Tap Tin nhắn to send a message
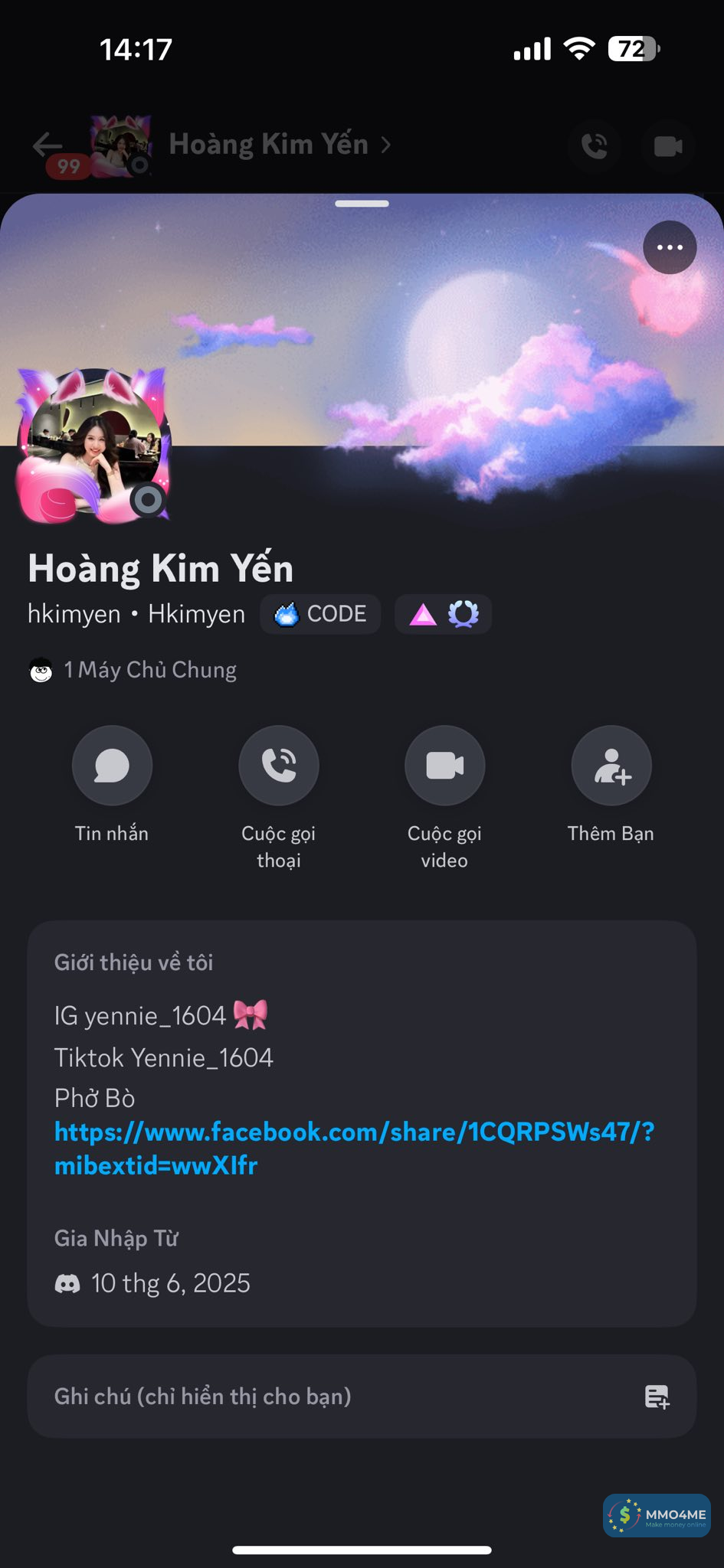724x1568 pixels. click(x=112, y=765)
